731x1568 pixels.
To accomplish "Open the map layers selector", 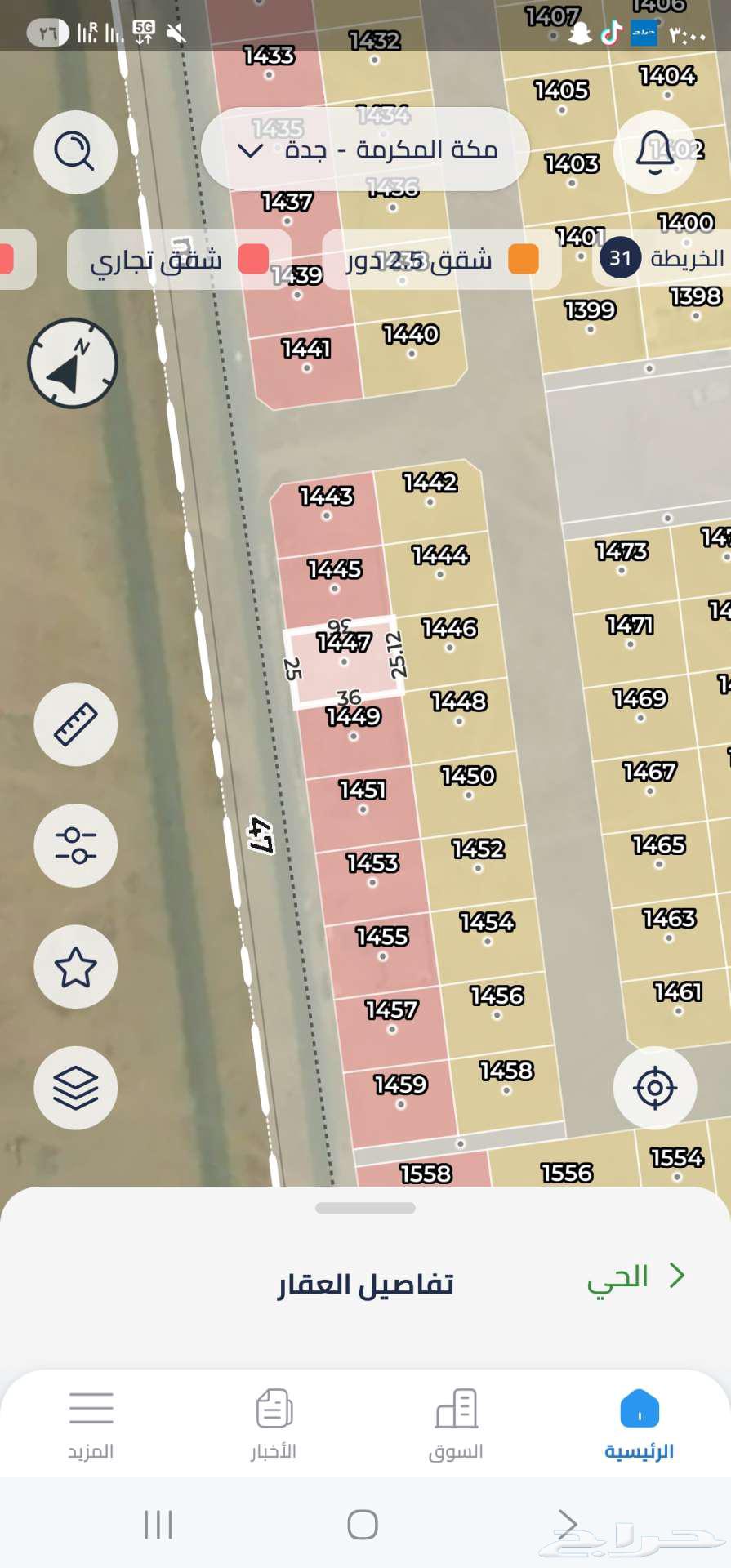I will click(x=75, y=1088).
